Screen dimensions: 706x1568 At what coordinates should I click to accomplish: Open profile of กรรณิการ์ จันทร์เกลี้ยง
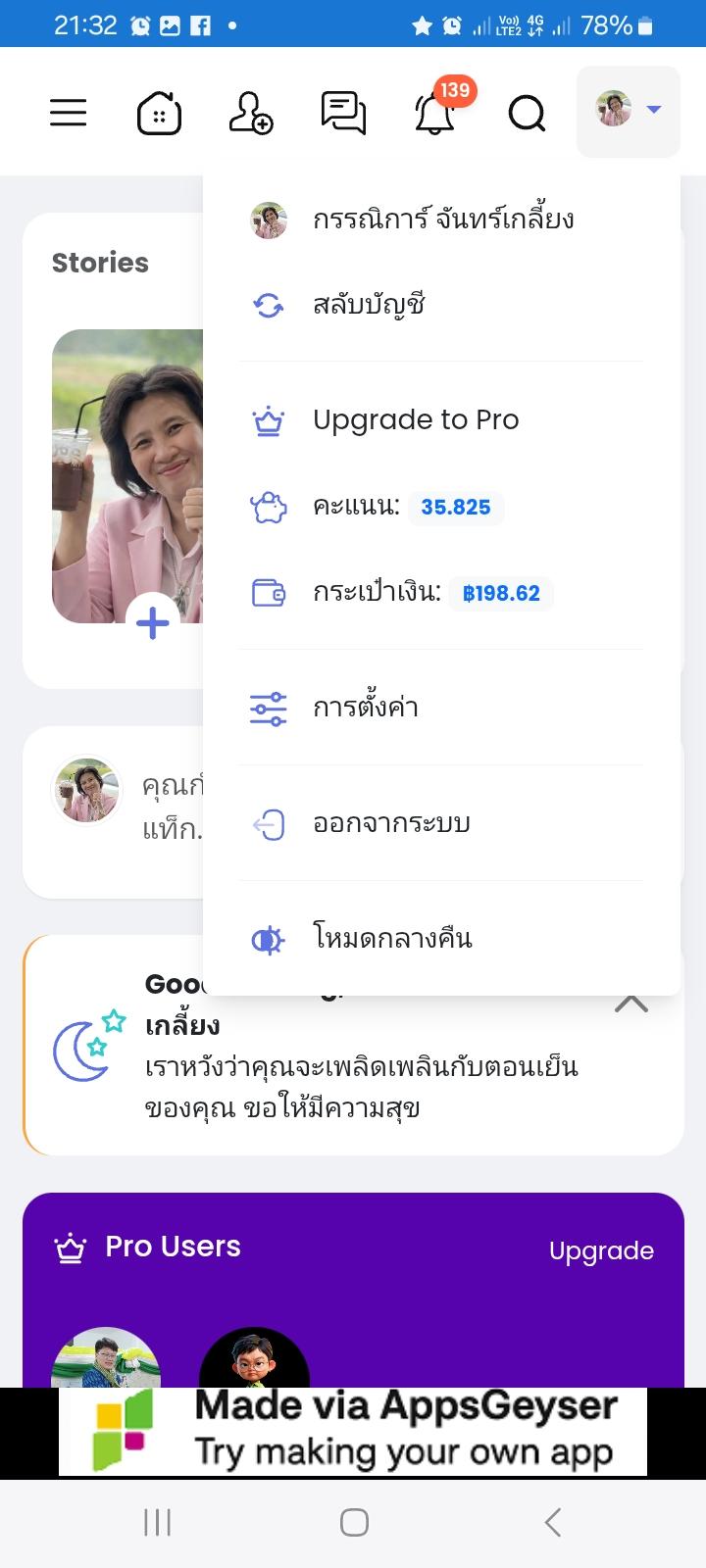441,220
